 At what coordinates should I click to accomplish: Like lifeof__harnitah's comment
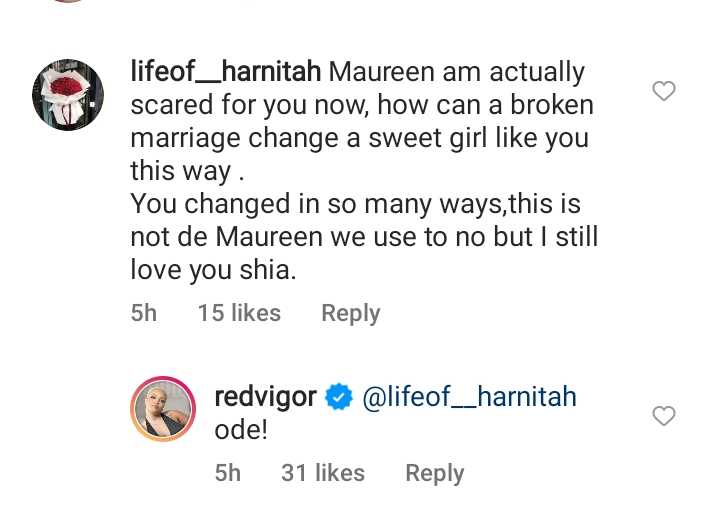(x=663, y=92)
